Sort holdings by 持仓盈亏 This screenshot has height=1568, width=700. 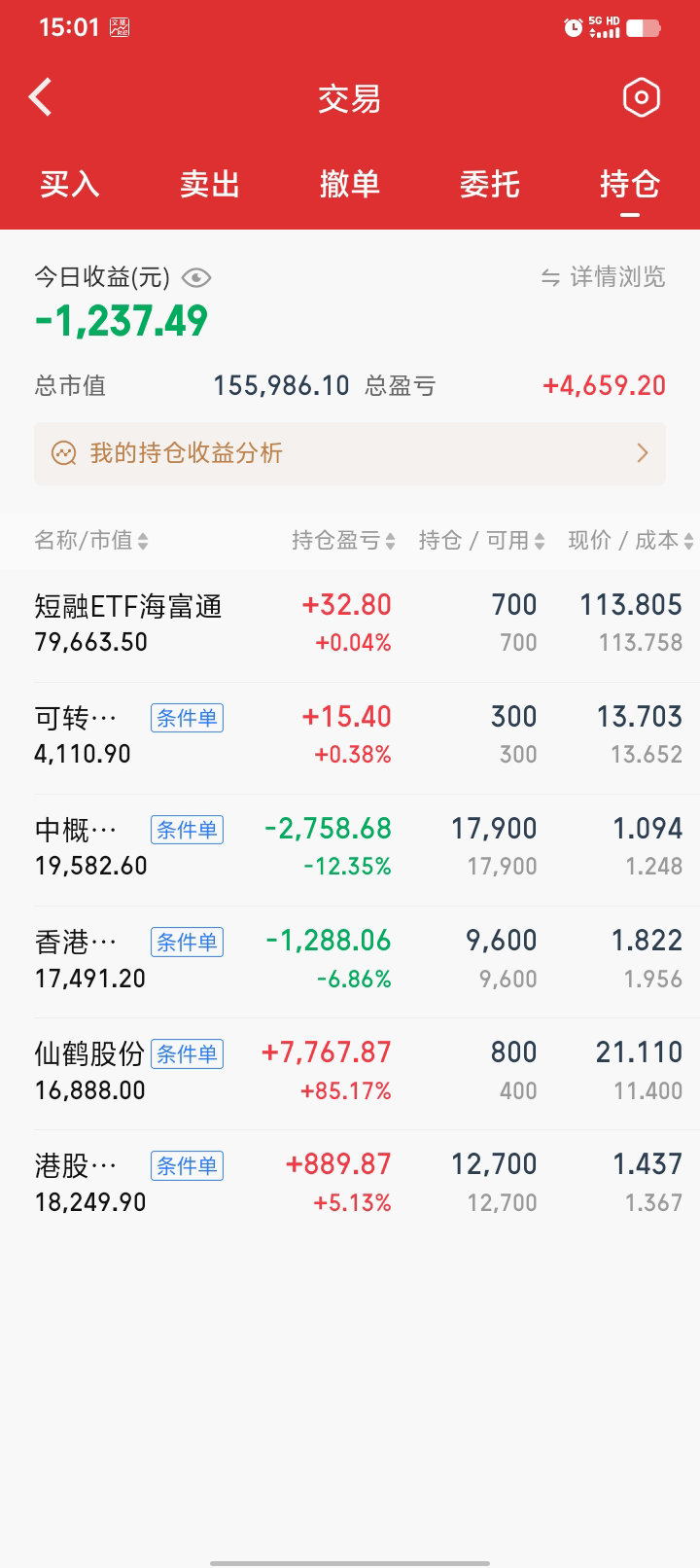pyautogui.click(x=344, y=541)
